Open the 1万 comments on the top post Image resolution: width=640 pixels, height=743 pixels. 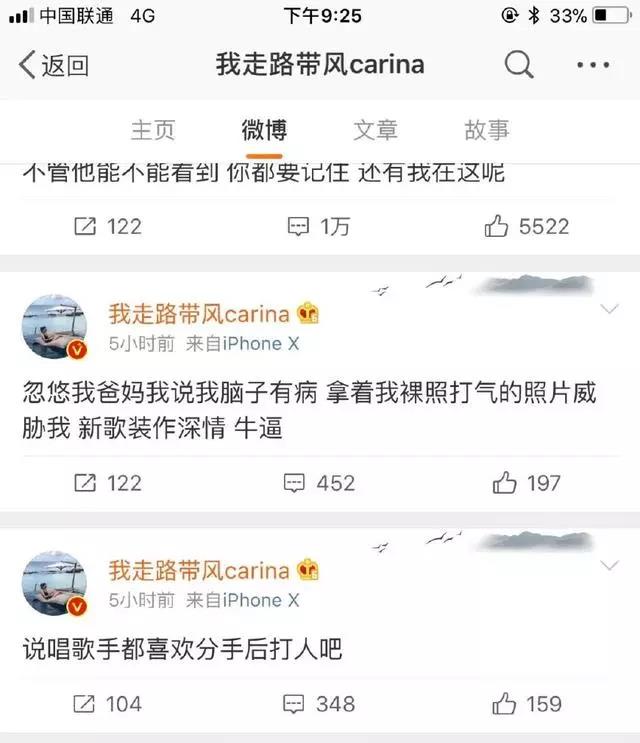point(319,227)
